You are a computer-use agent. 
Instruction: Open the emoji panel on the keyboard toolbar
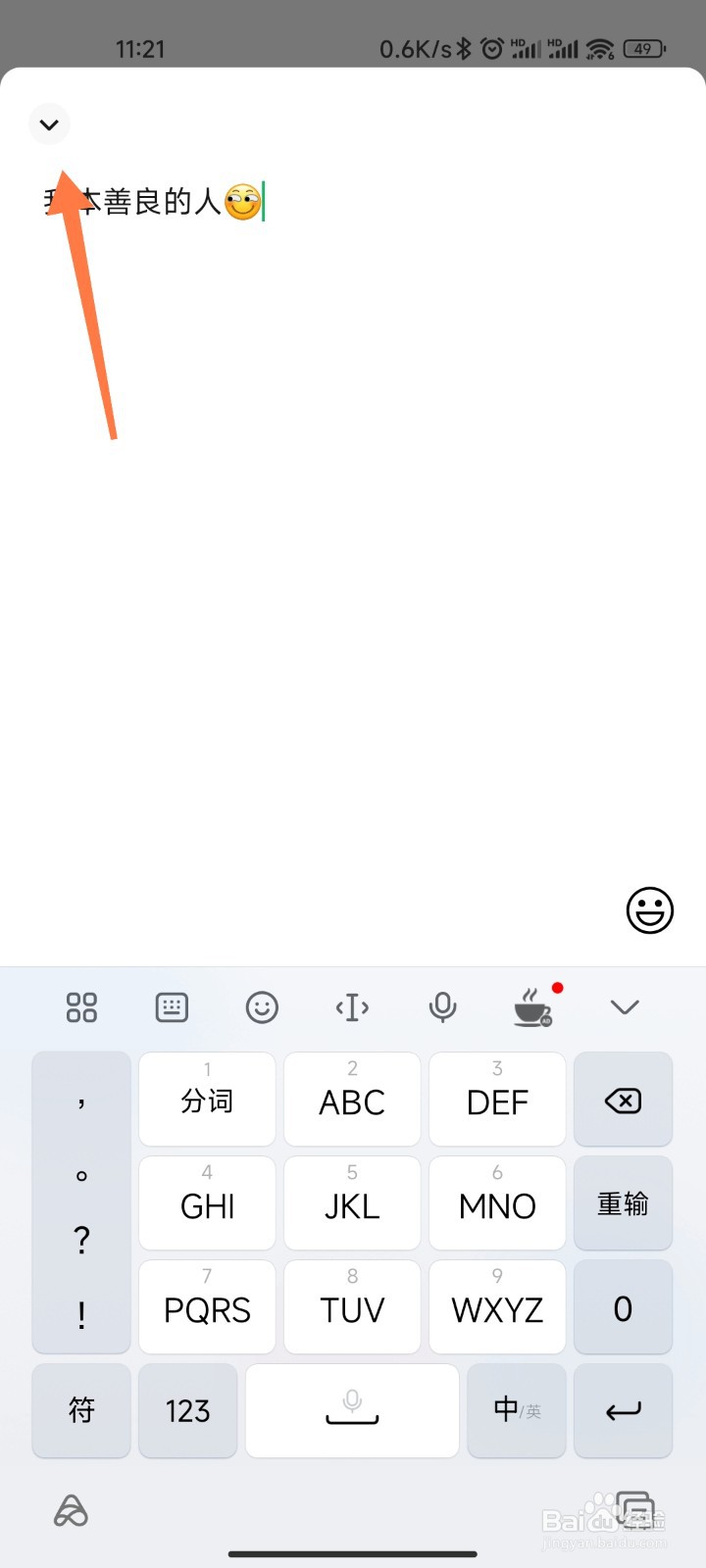pyautogui.click(x=262, y=1006)
